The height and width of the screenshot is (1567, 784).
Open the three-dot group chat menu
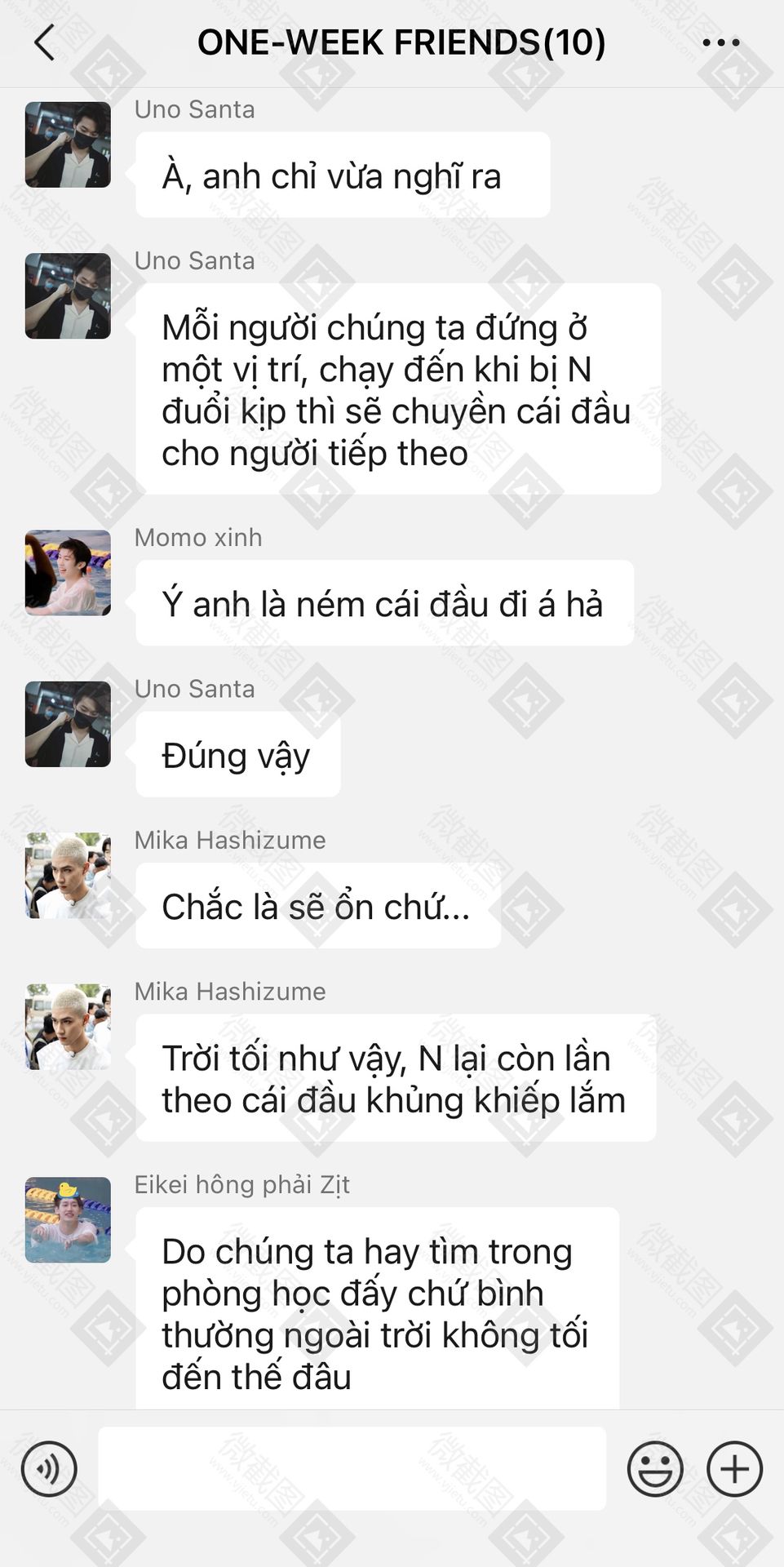pyautogui.click(x=720, y=42)
